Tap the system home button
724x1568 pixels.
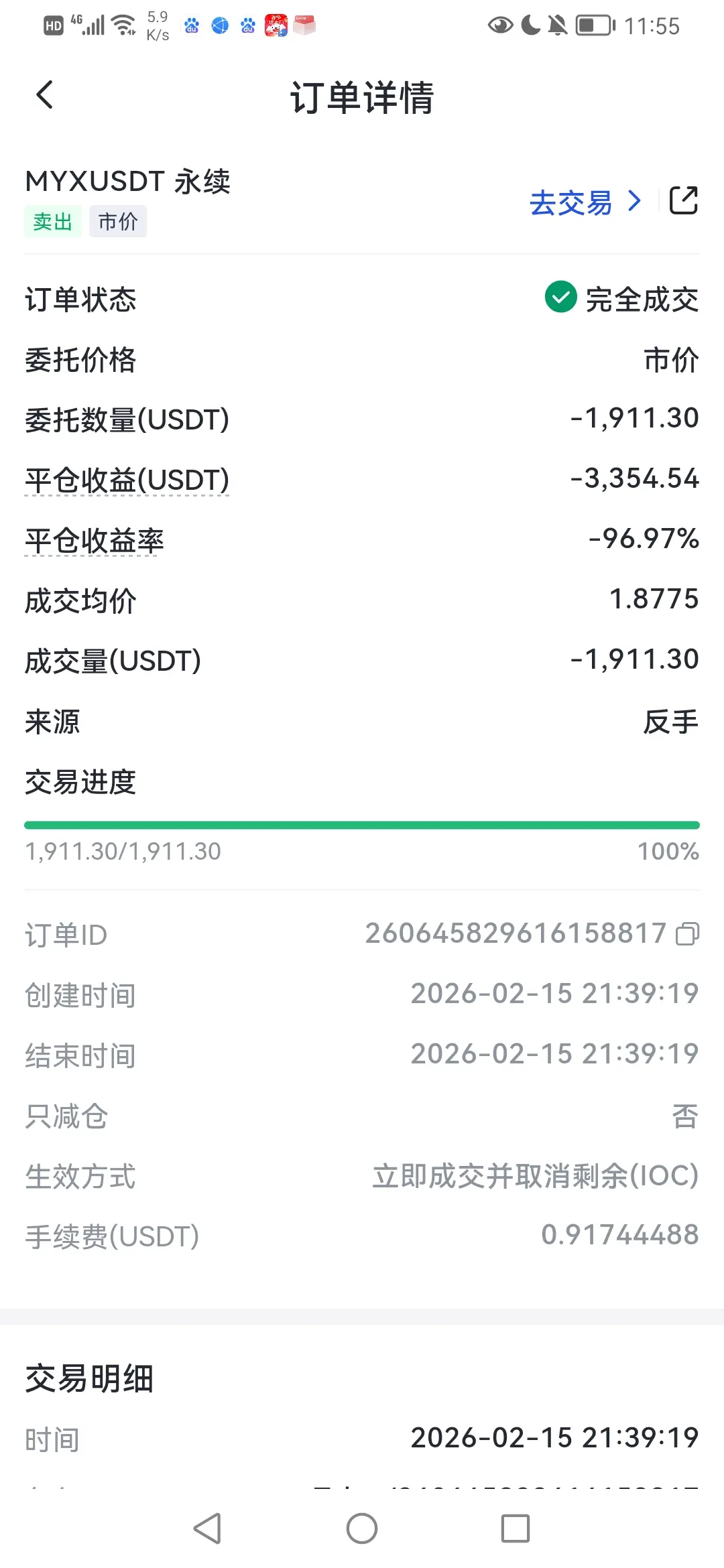point(362,1528)
